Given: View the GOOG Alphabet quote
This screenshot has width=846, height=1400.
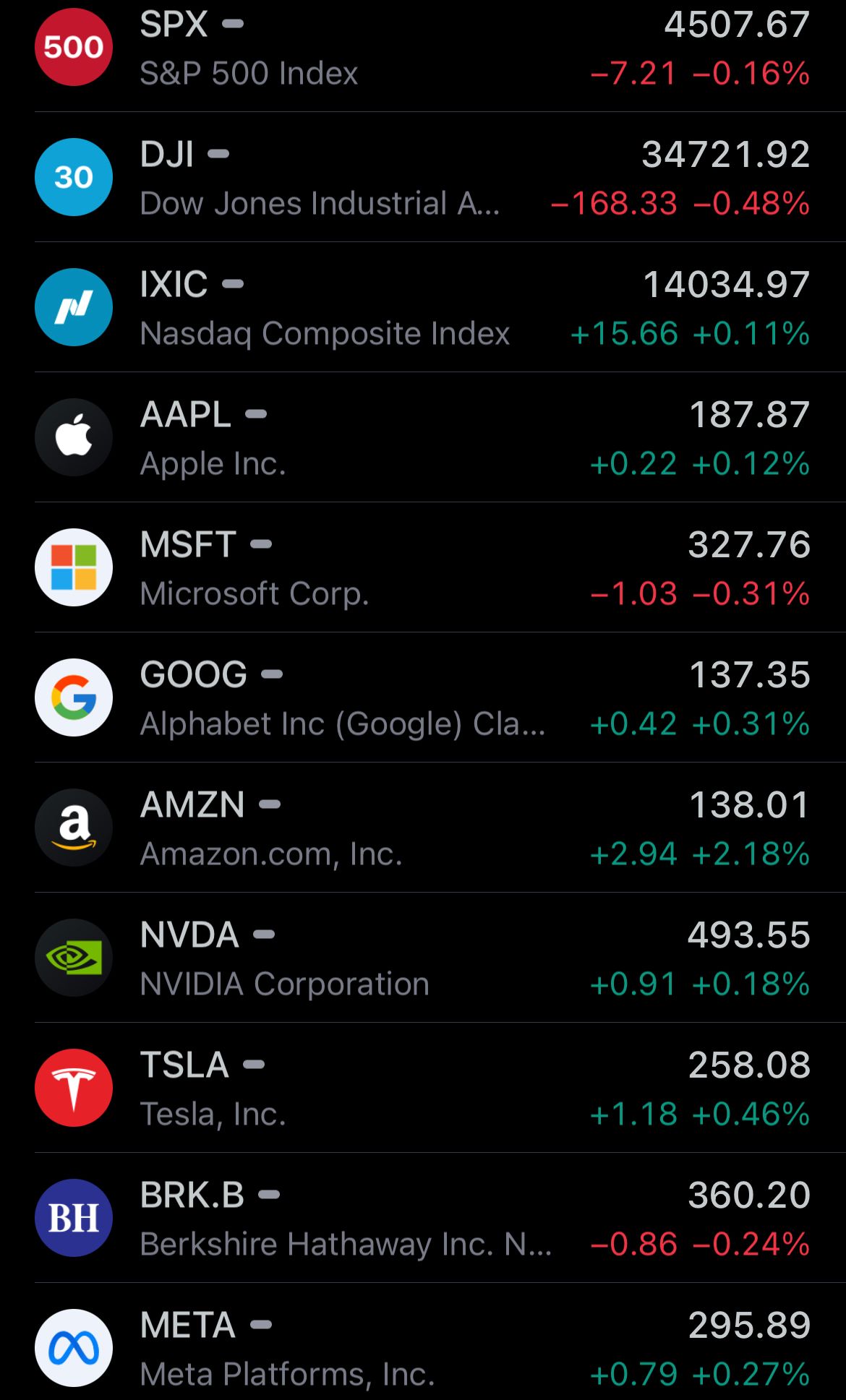Looking at the screenshot, I should pos(423,698).
